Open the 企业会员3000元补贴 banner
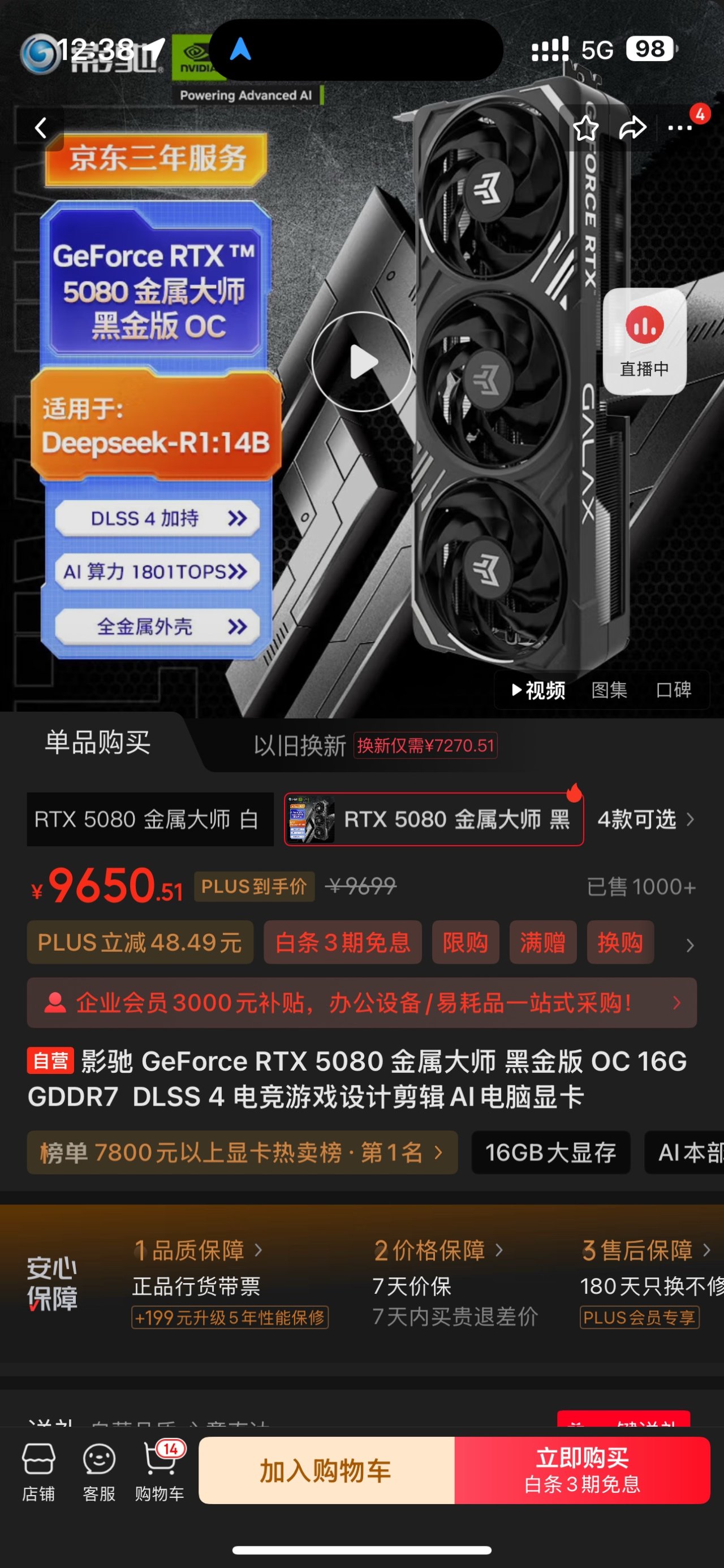 [x=361, y=1003]
